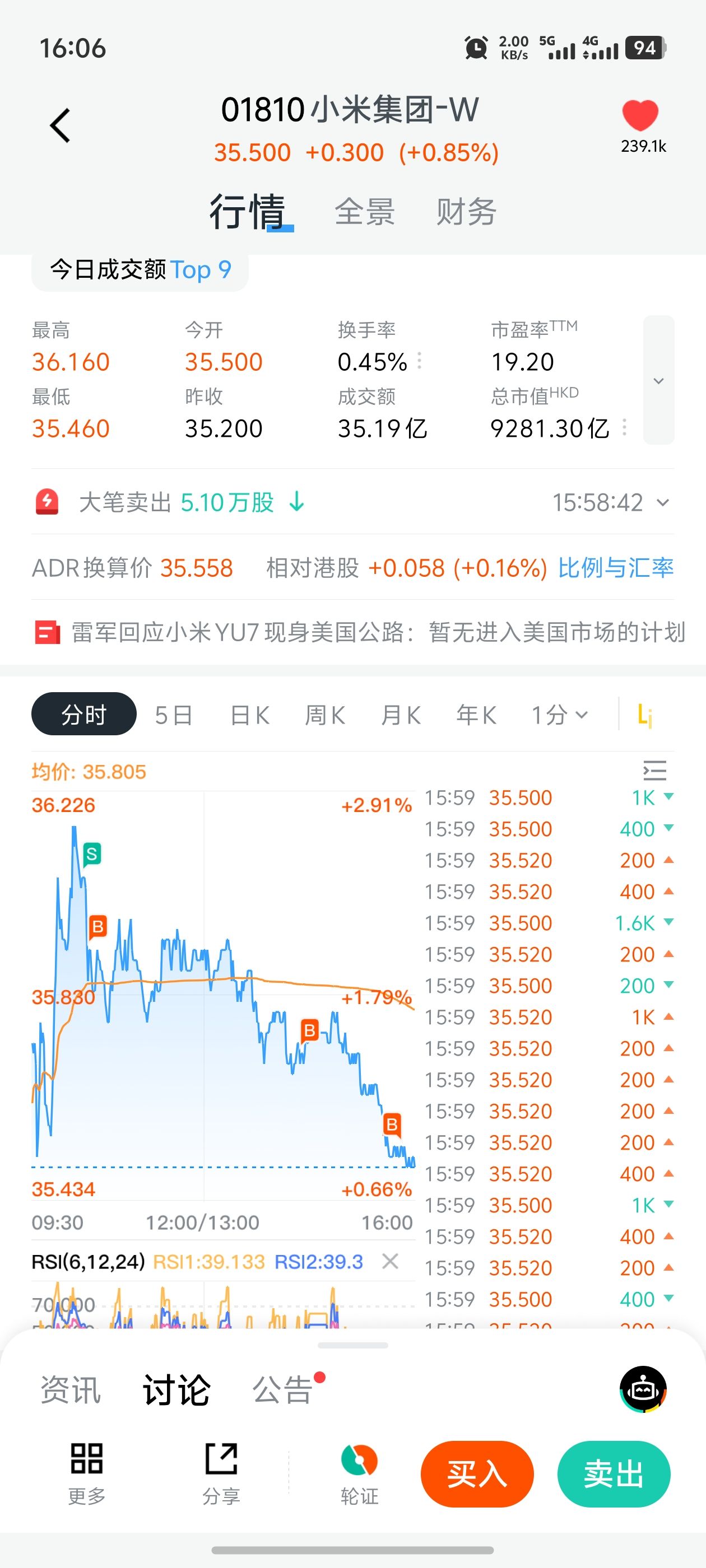The width and height of the screenshot is (706, 1568).
Task: Open the robot assistant icon
Action: pos(643,1389)
